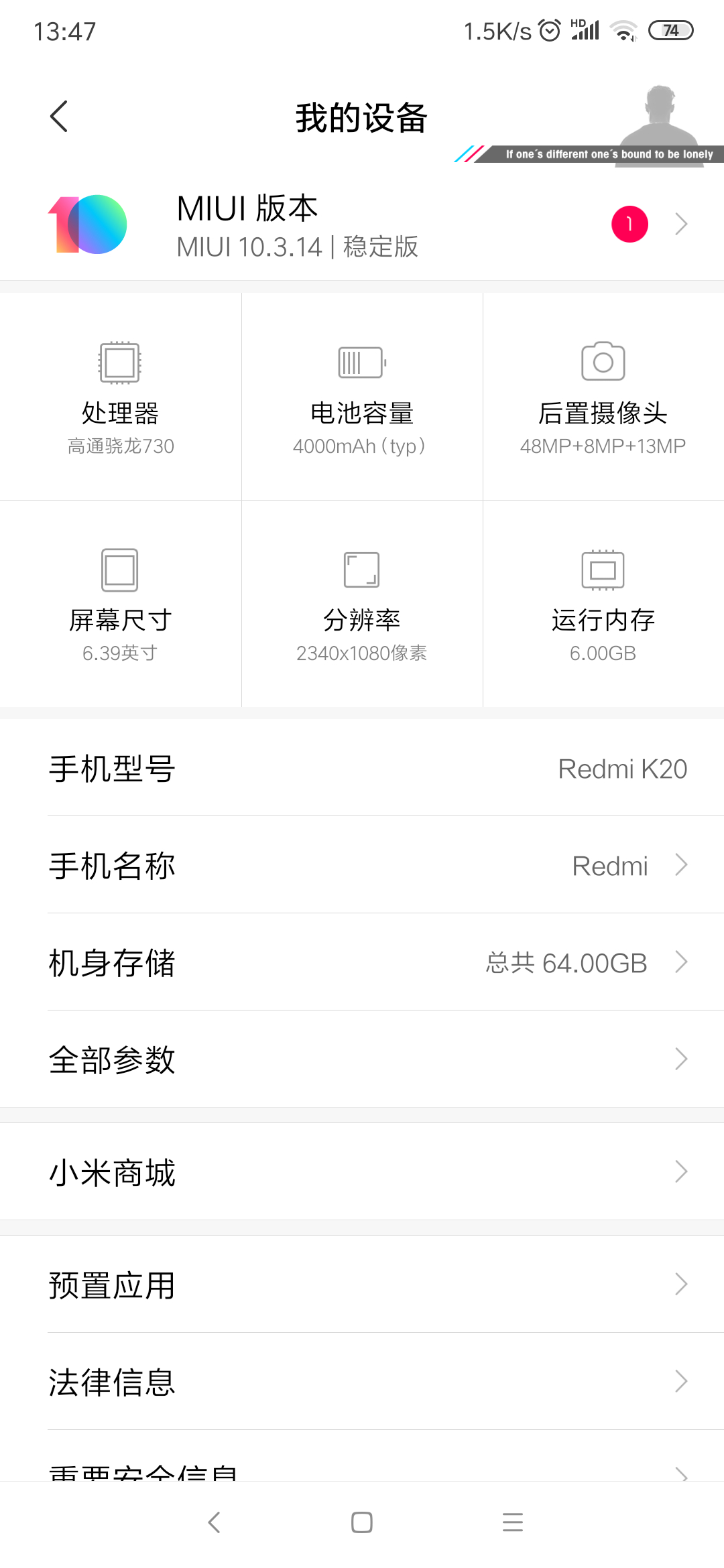Open 法律信息 page
The image size is (724, 1568).
[x=362, y=1382]
